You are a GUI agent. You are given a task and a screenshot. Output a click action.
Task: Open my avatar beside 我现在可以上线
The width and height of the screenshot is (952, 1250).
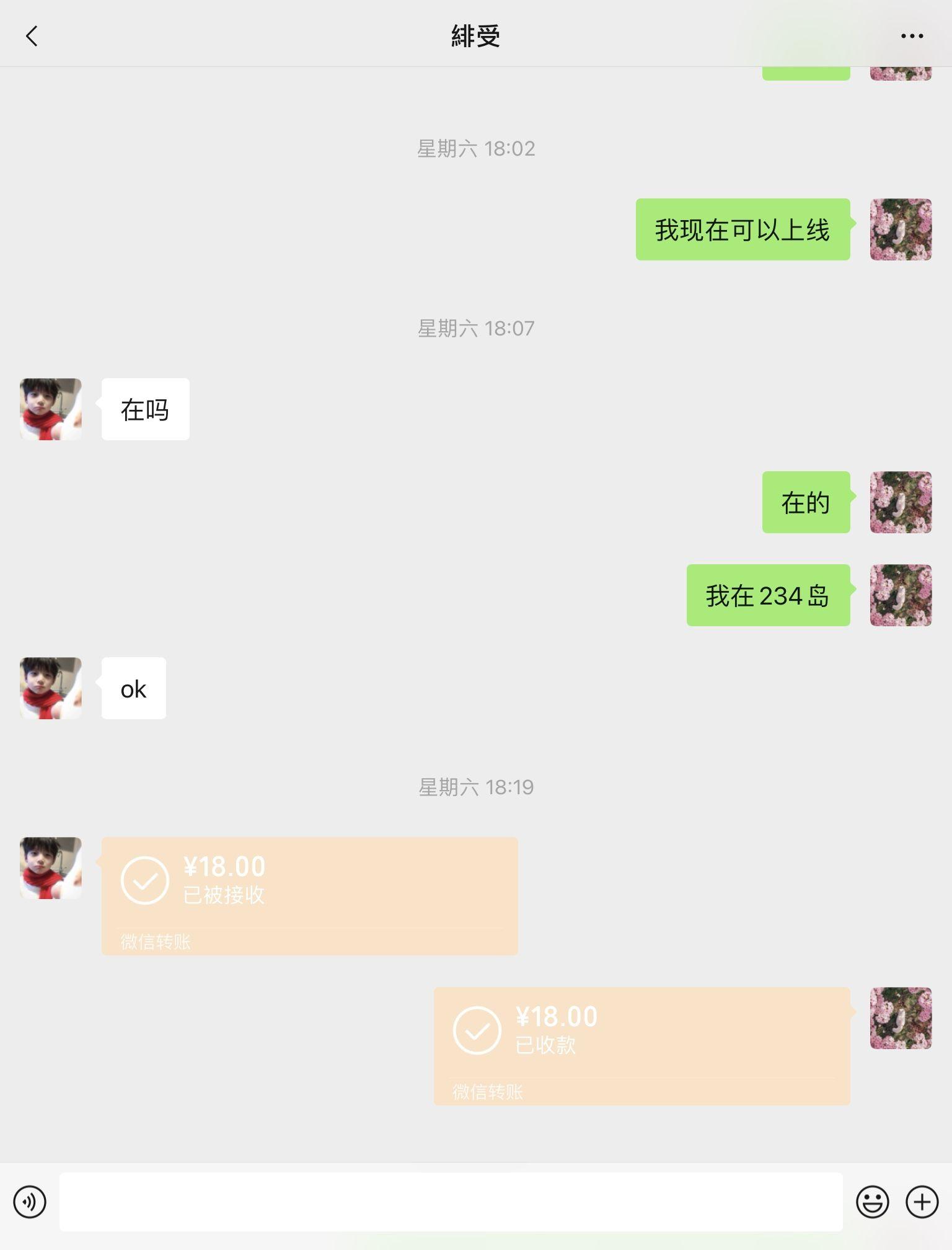pos(901,229)
